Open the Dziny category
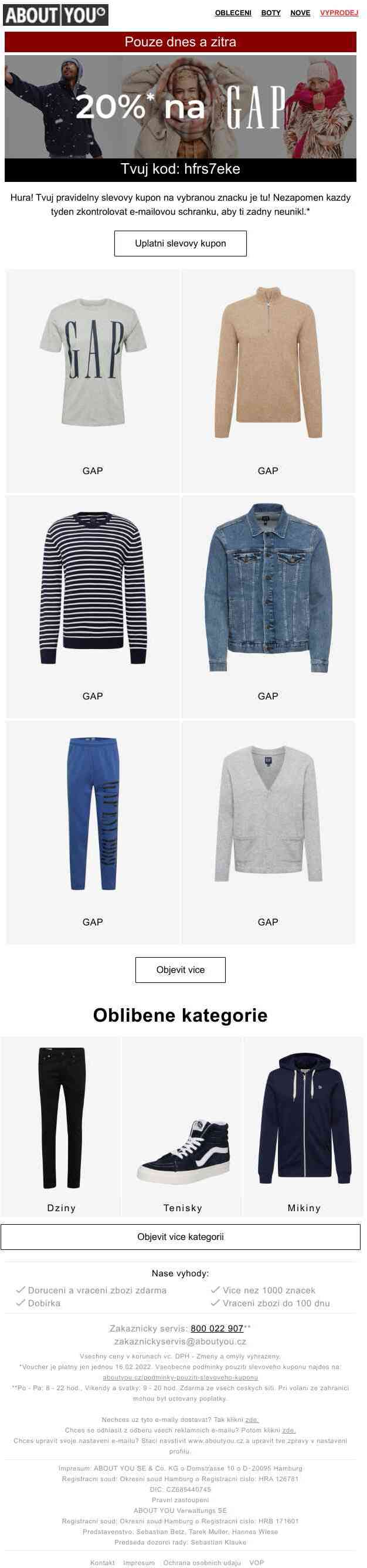Image resolution: width=367 pixels, height=1568 pixels. [61, 1125]
